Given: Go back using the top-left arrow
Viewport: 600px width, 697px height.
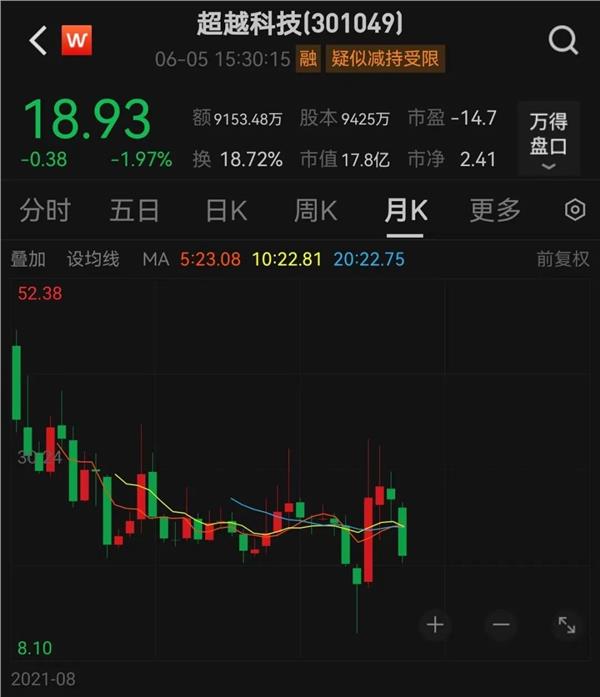Looking at the screenshot, I should (38, 41).
